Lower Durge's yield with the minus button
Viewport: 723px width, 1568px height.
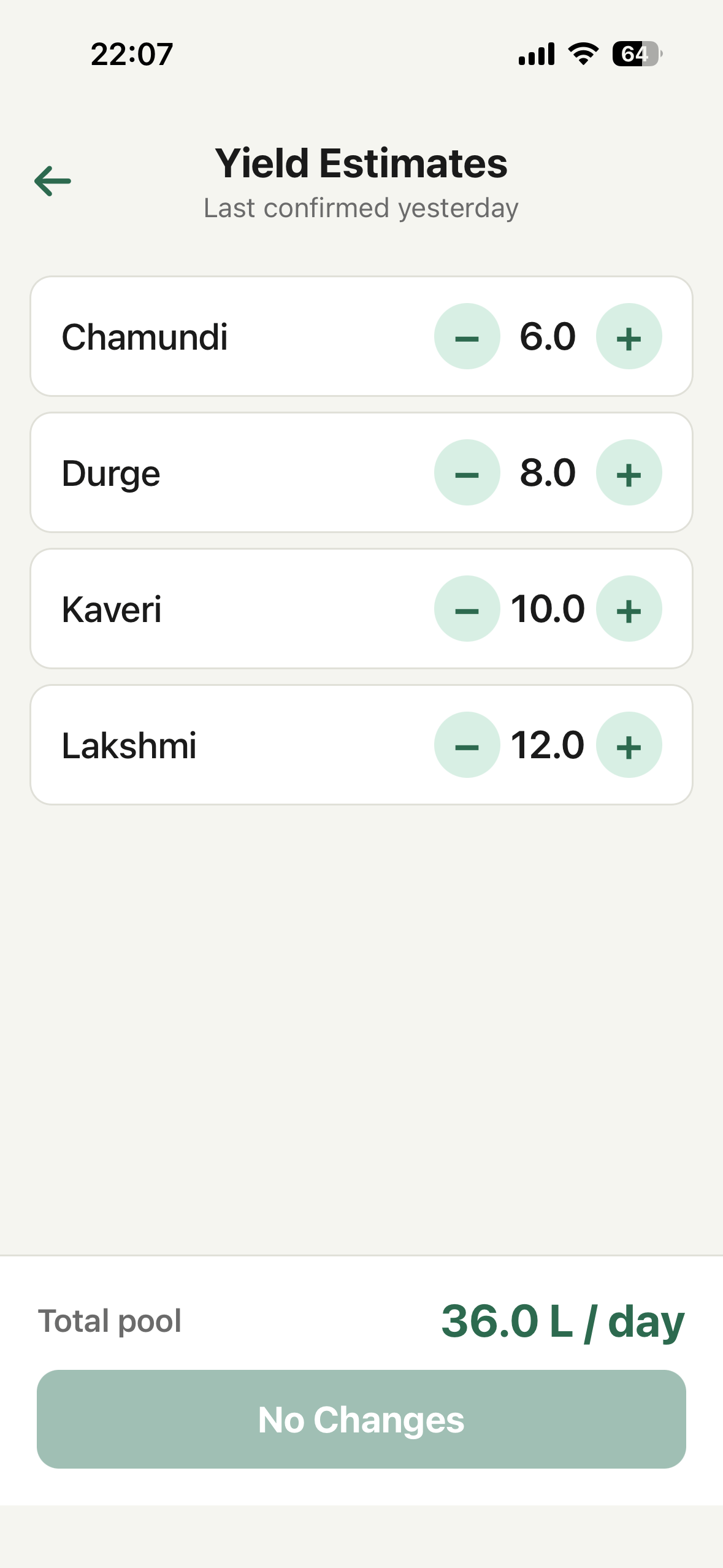point(467,473)
